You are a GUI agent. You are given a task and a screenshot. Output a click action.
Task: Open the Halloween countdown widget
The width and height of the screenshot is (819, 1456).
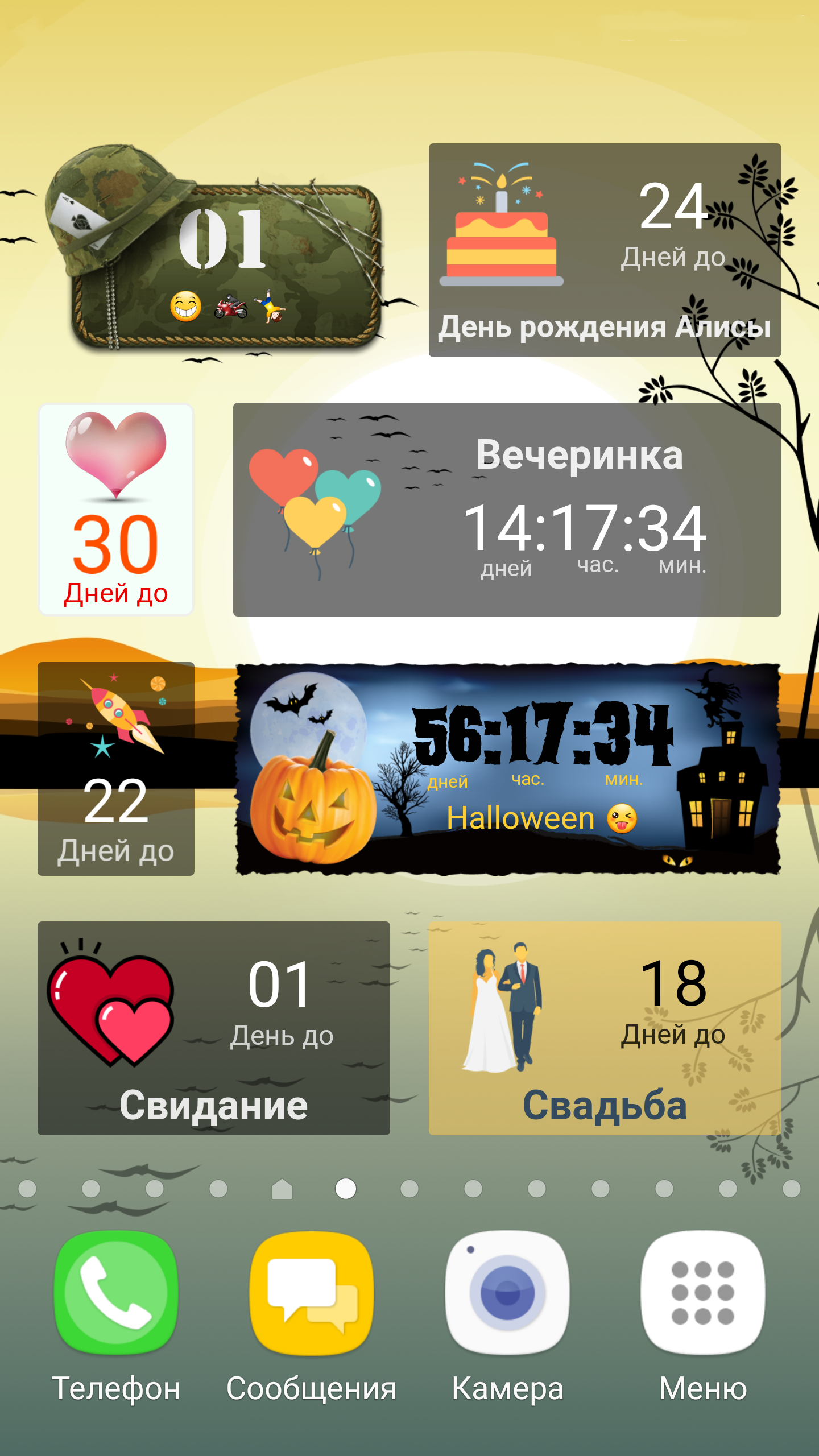click(x=507, y=769)
